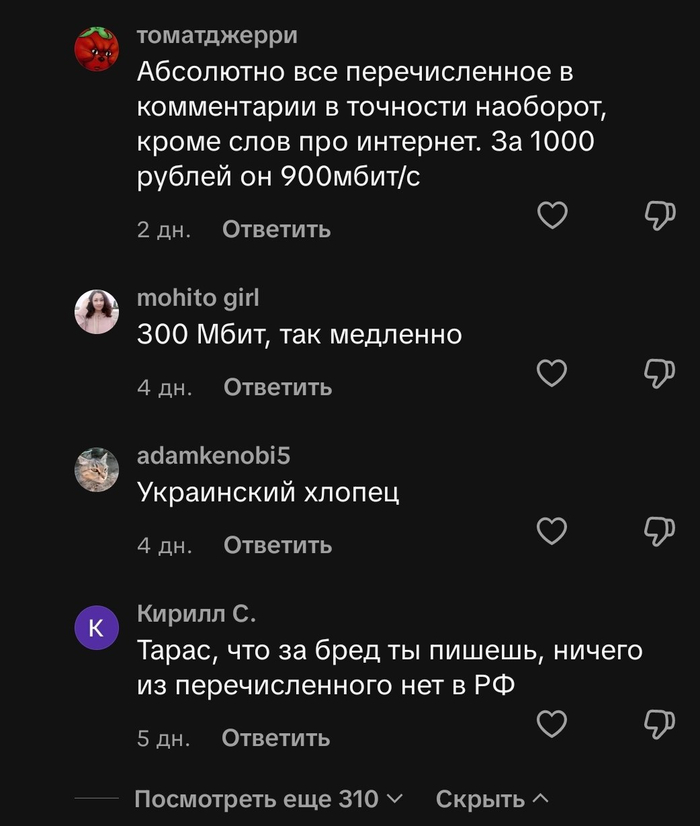Like томатджерри's comment
This screenshot has width=700, height=826.
(552, 215)
